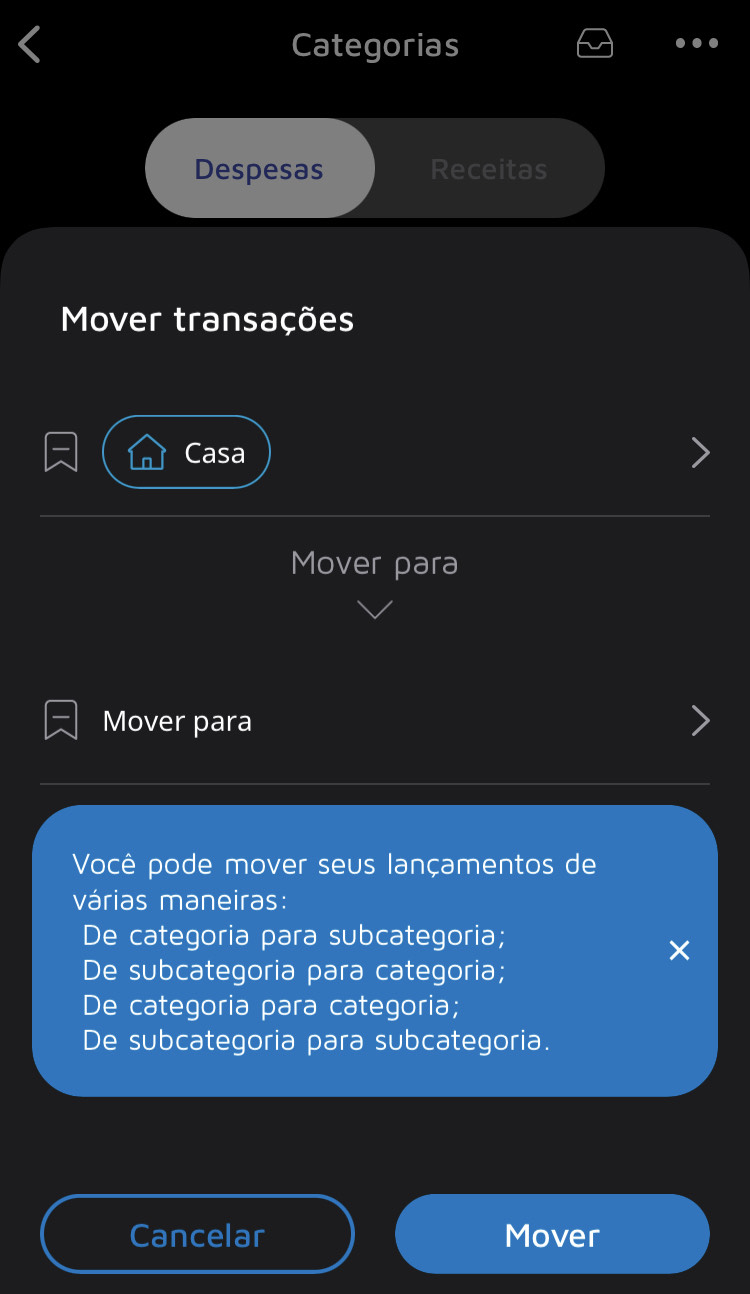This screenshot has height=1294, width=750.
Task: Switch to the Despesas tab
Action: pos(259,169)
